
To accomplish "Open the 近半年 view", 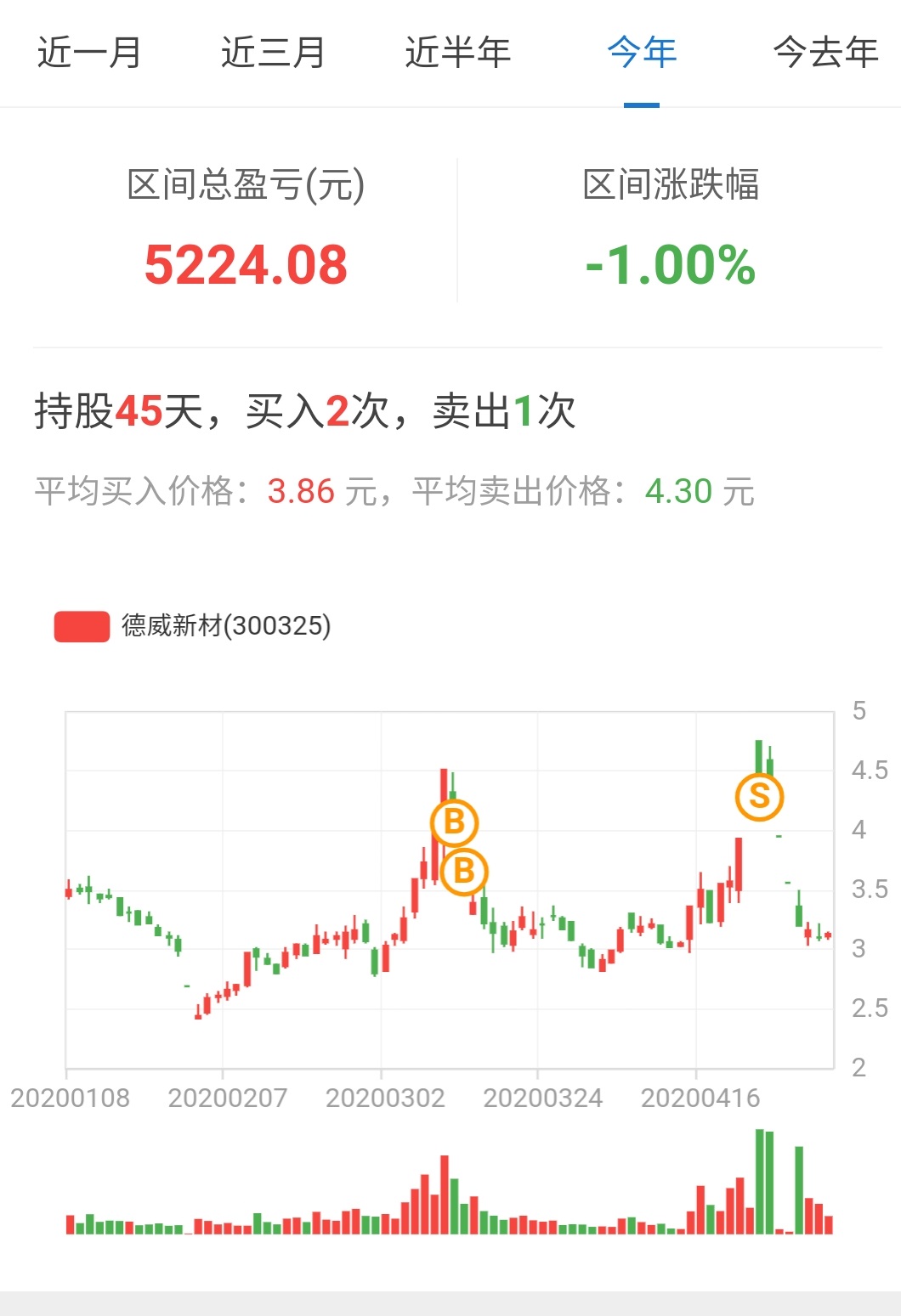I will coord(459,53).
